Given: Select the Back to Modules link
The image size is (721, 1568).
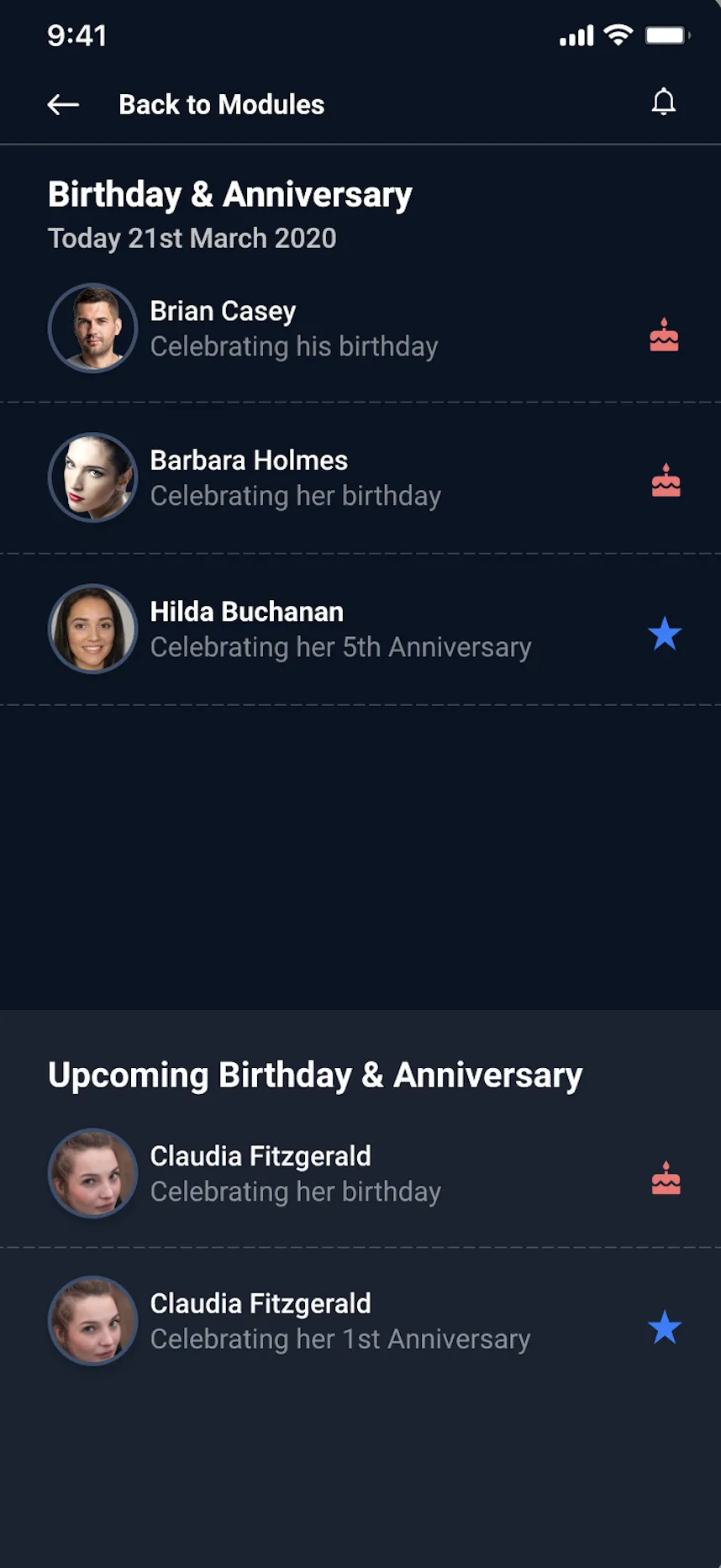Looking at the screenshot, I should click(x=222, y=104).
